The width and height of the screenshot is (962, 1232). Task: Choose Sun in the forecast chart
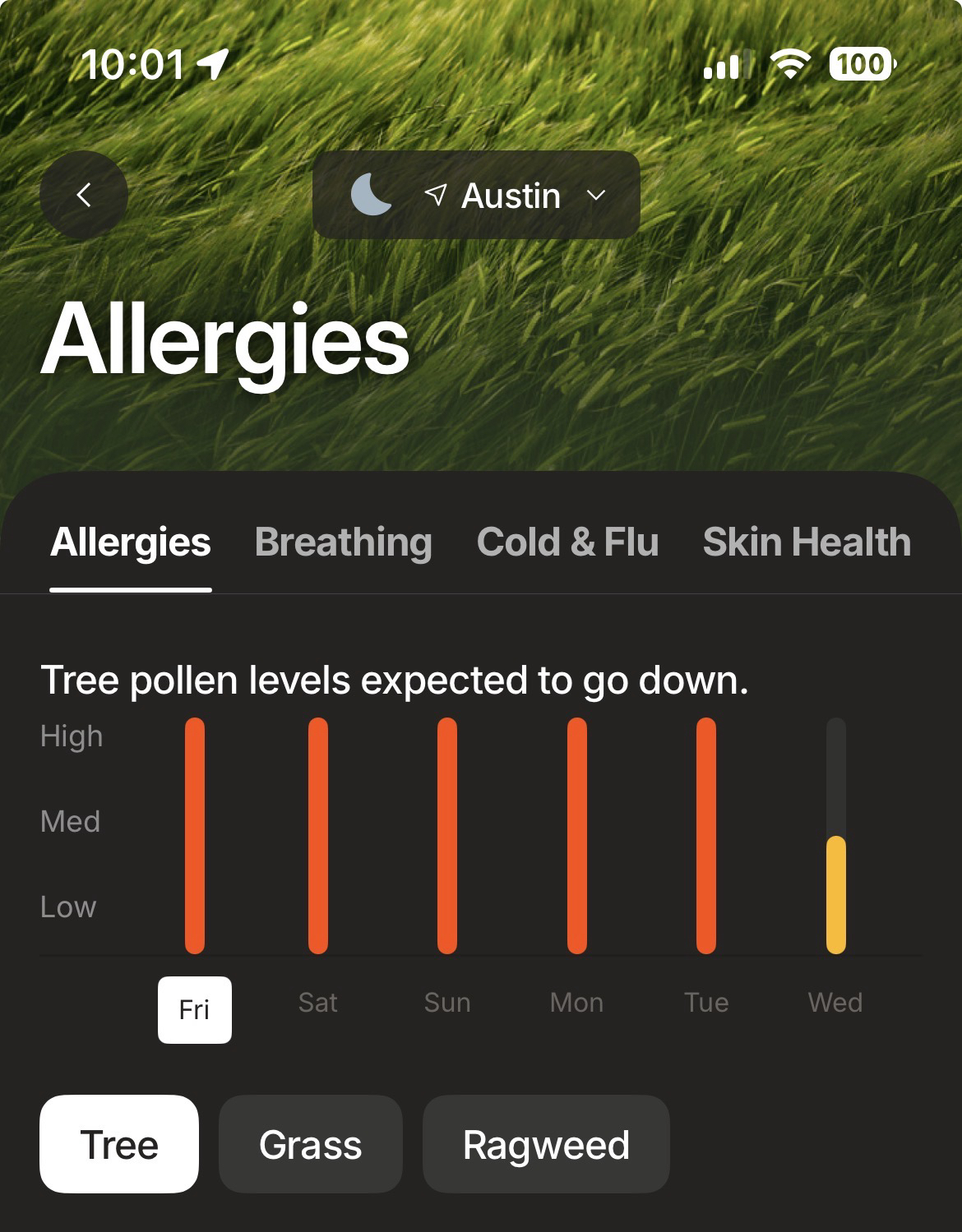tap(447, 1003)
